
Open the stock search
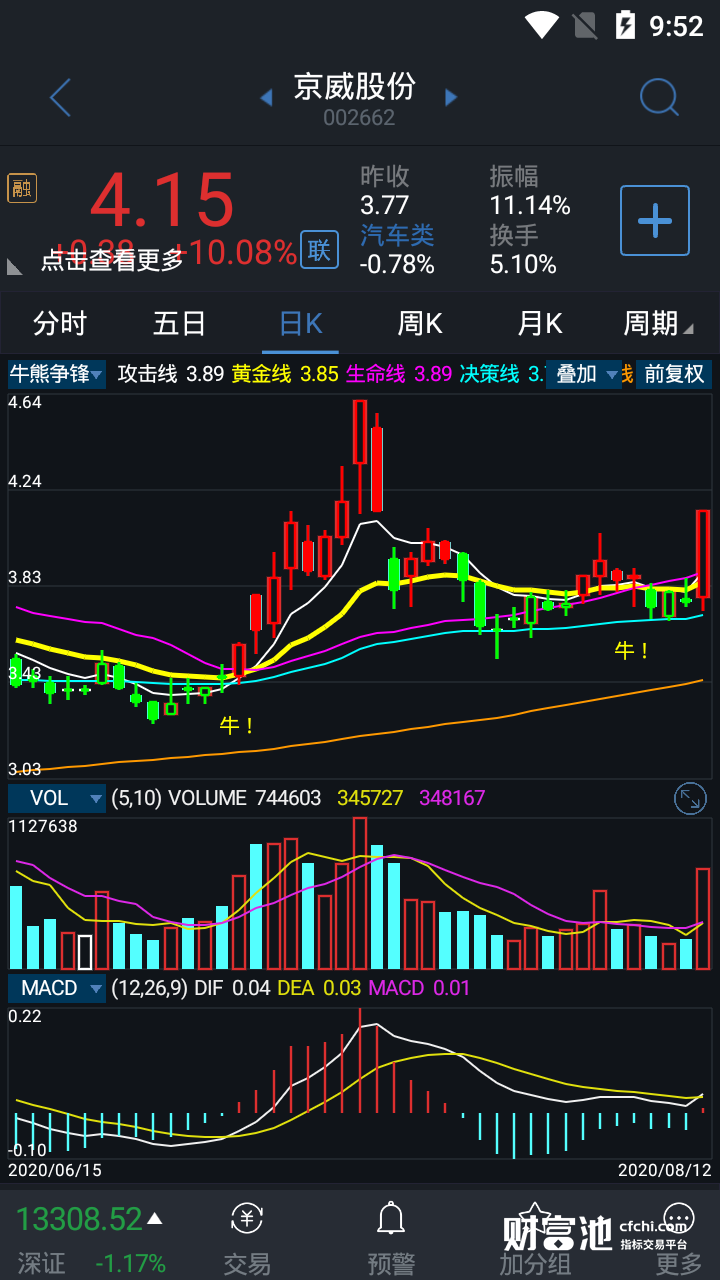click(x=659, y=97)
